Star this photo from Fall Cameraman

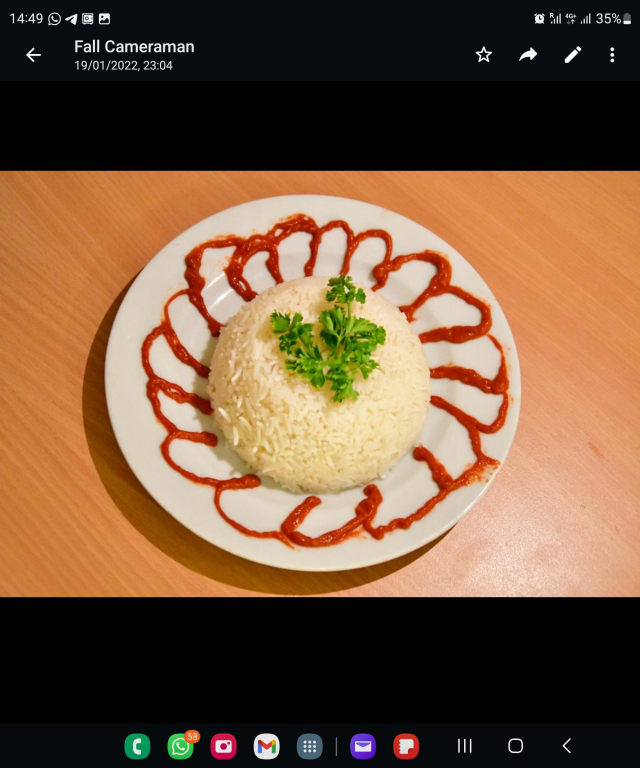tap(484, 55)
